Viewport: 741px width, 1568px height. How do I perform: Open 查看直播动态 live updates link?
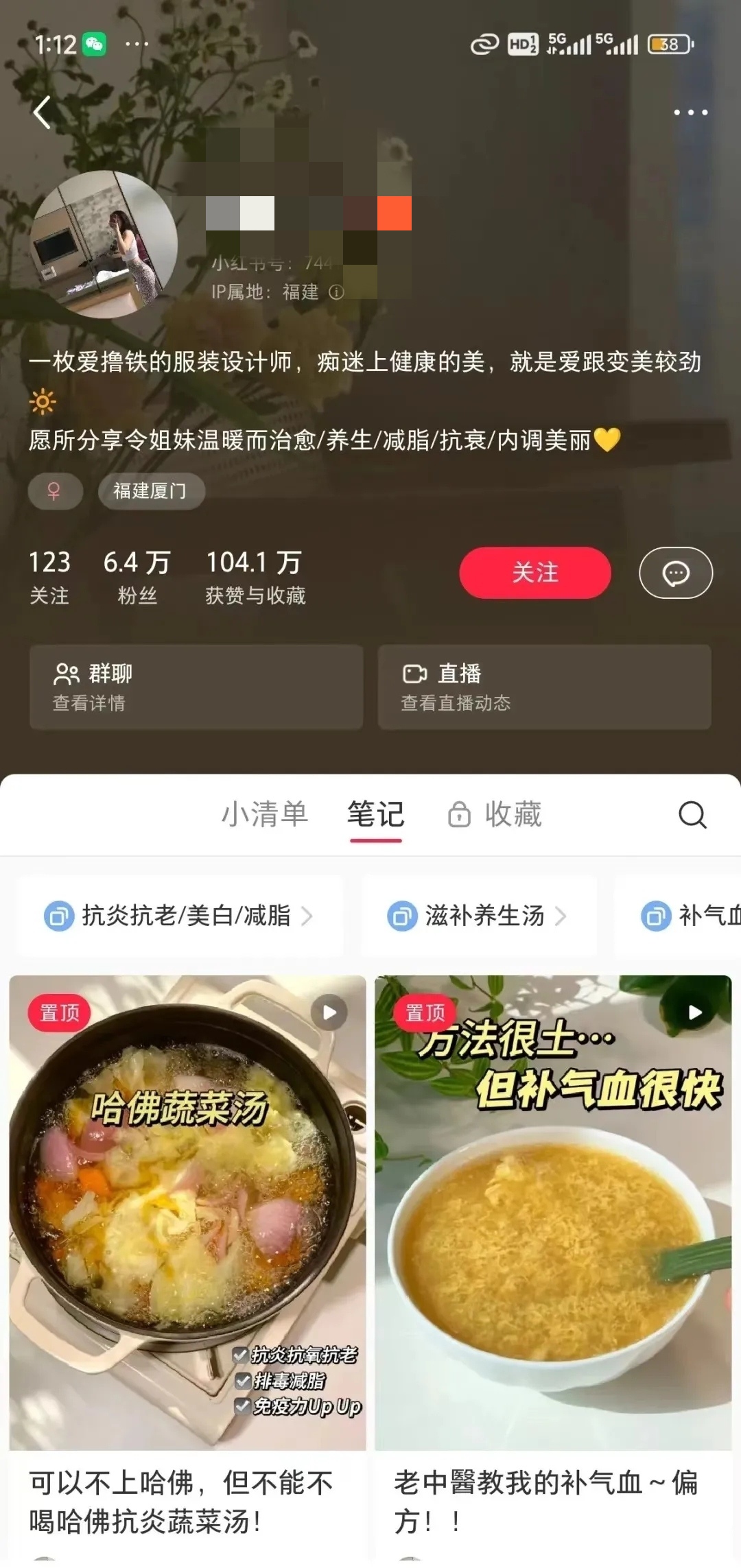pyautogui.click(x=455, y=704)
